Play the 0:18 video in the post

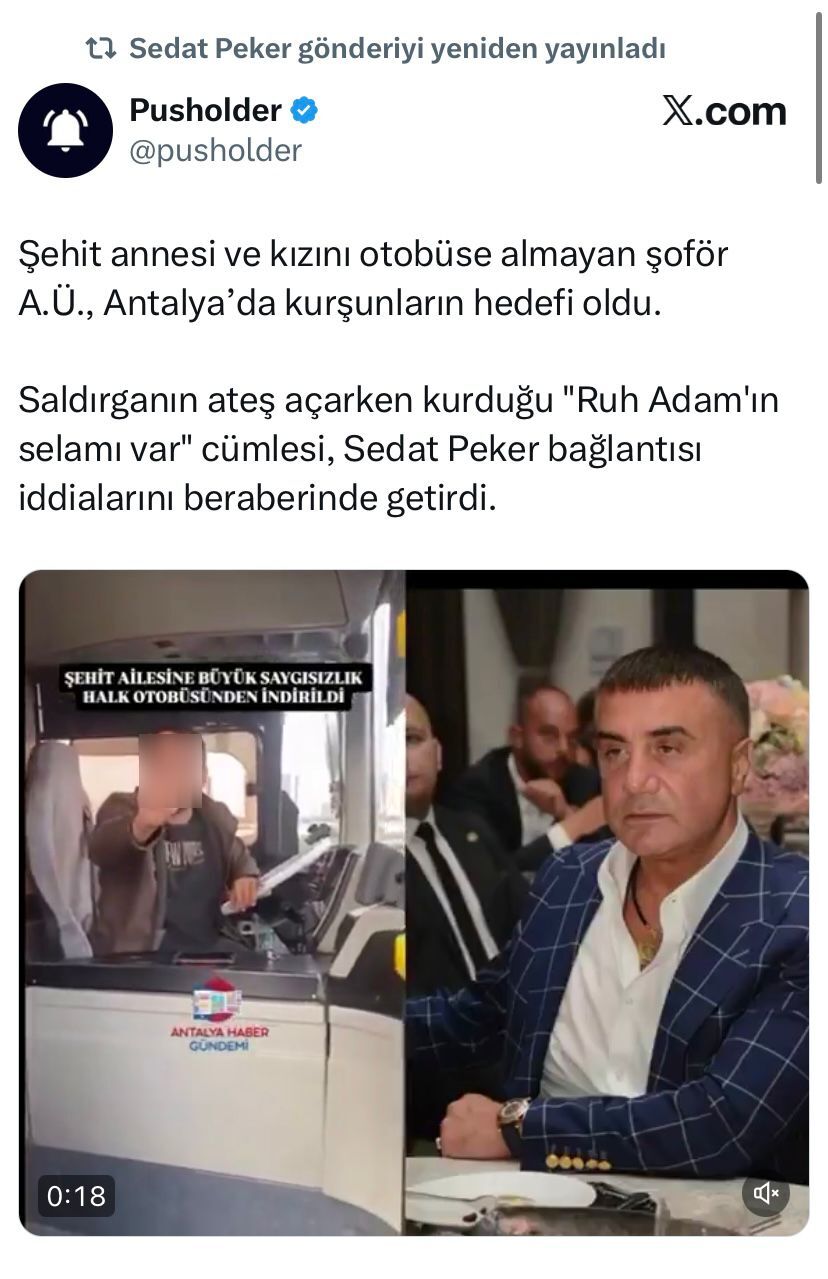414,900
